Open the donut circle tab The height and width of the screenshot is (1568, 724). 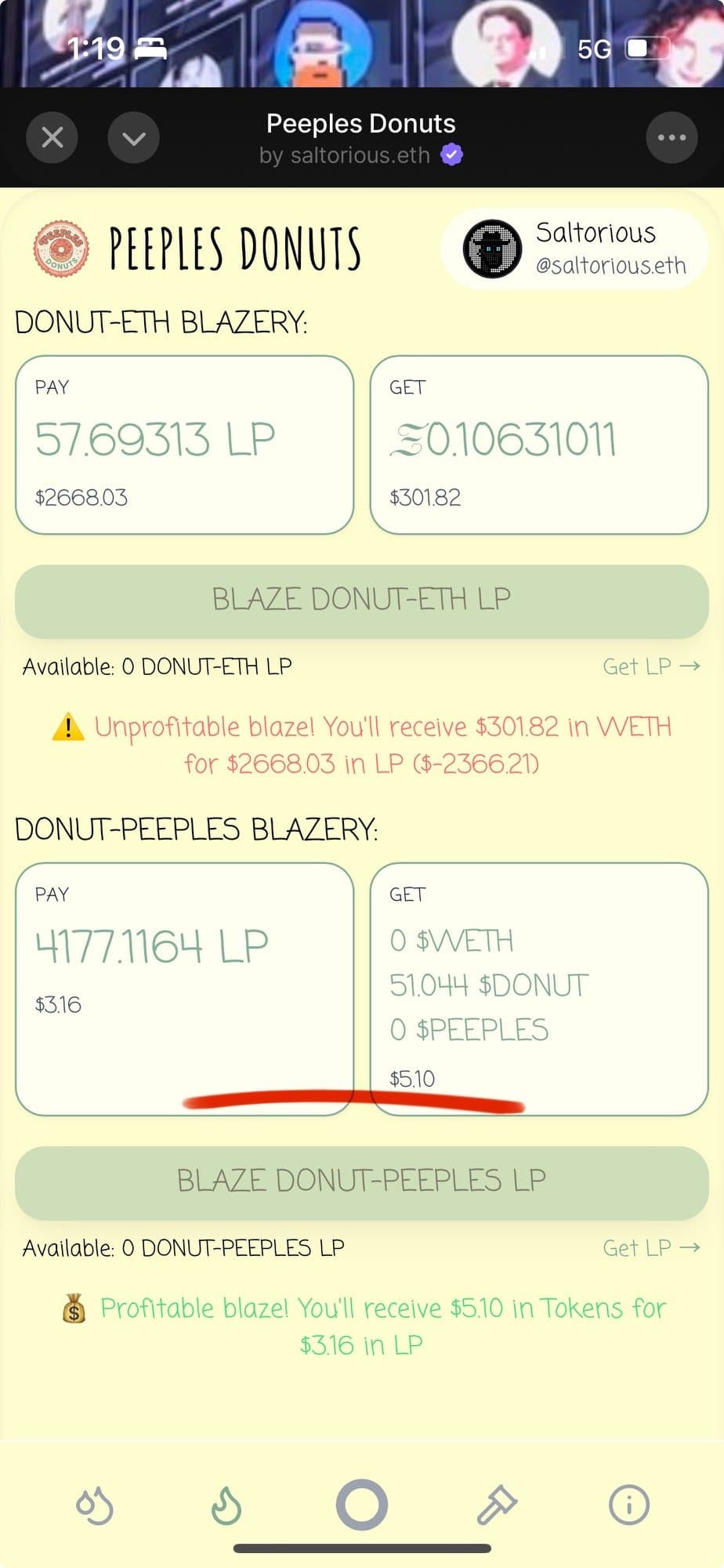[361, 1504]
